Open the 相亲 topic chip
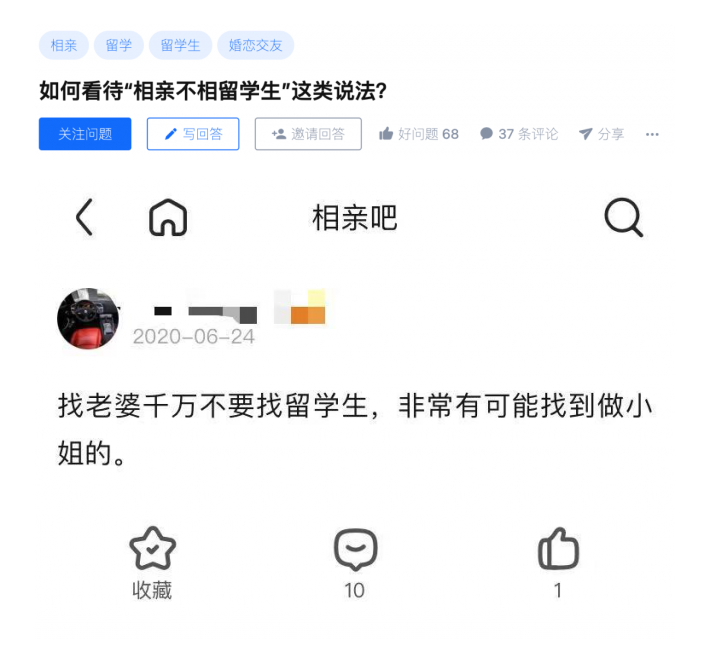Viewport: 715px width, 648px height. click(x=63, y=45)
